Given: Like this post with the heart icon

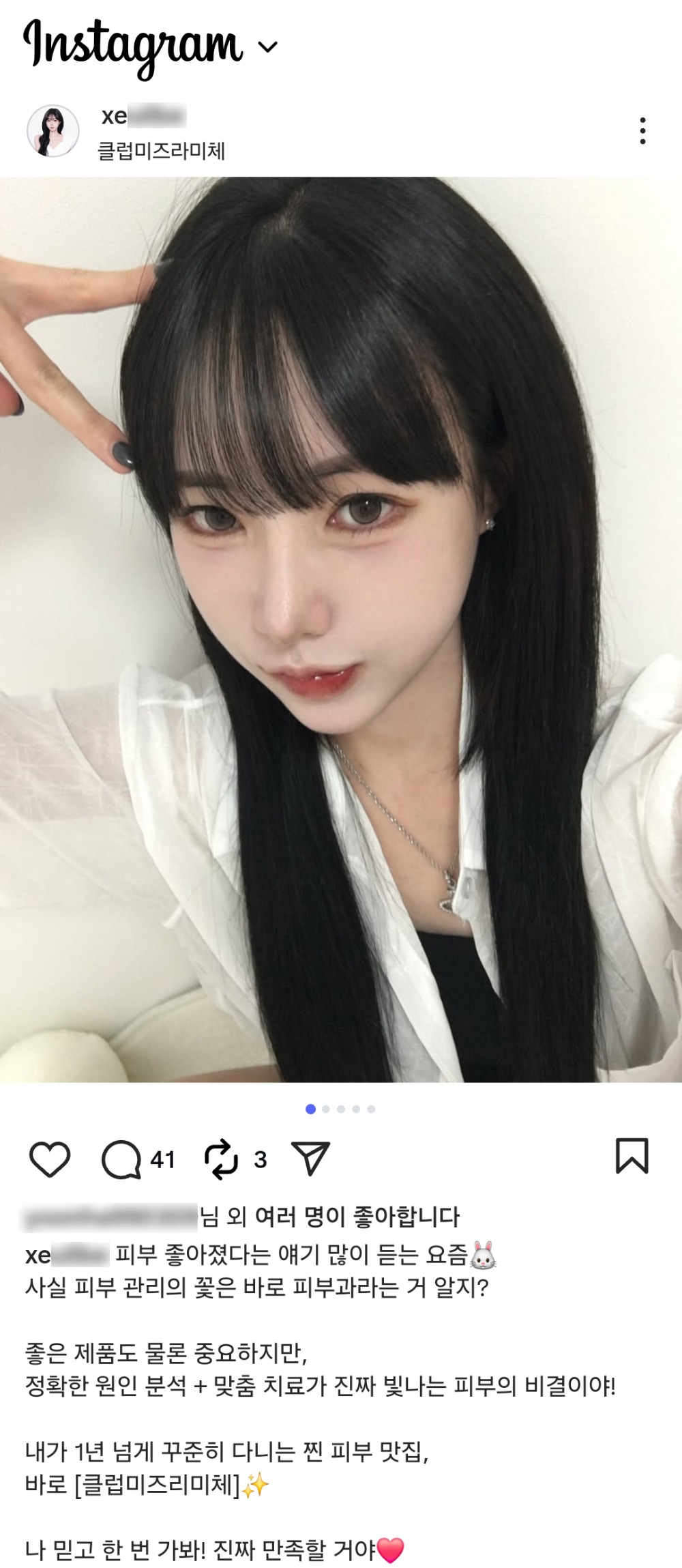Looking at the screenshot, I should (50, 1159).
